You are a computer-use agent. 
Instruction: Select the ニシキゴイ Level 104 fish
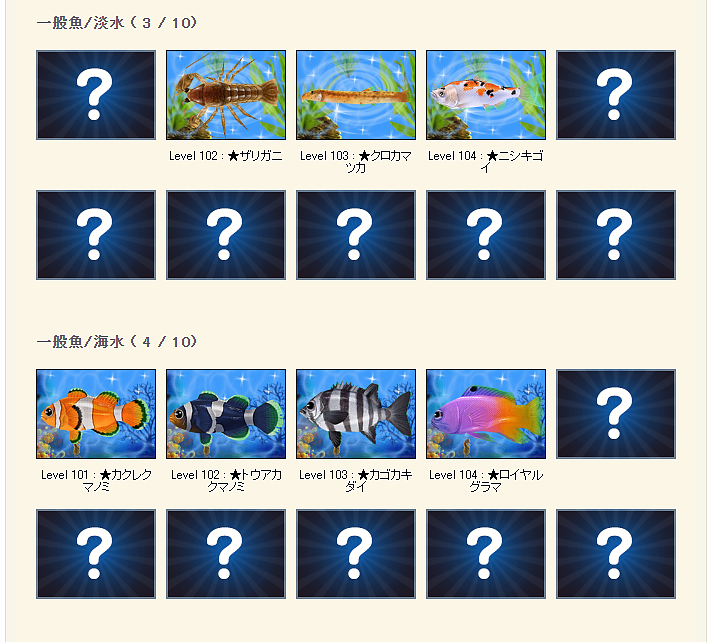486,95
